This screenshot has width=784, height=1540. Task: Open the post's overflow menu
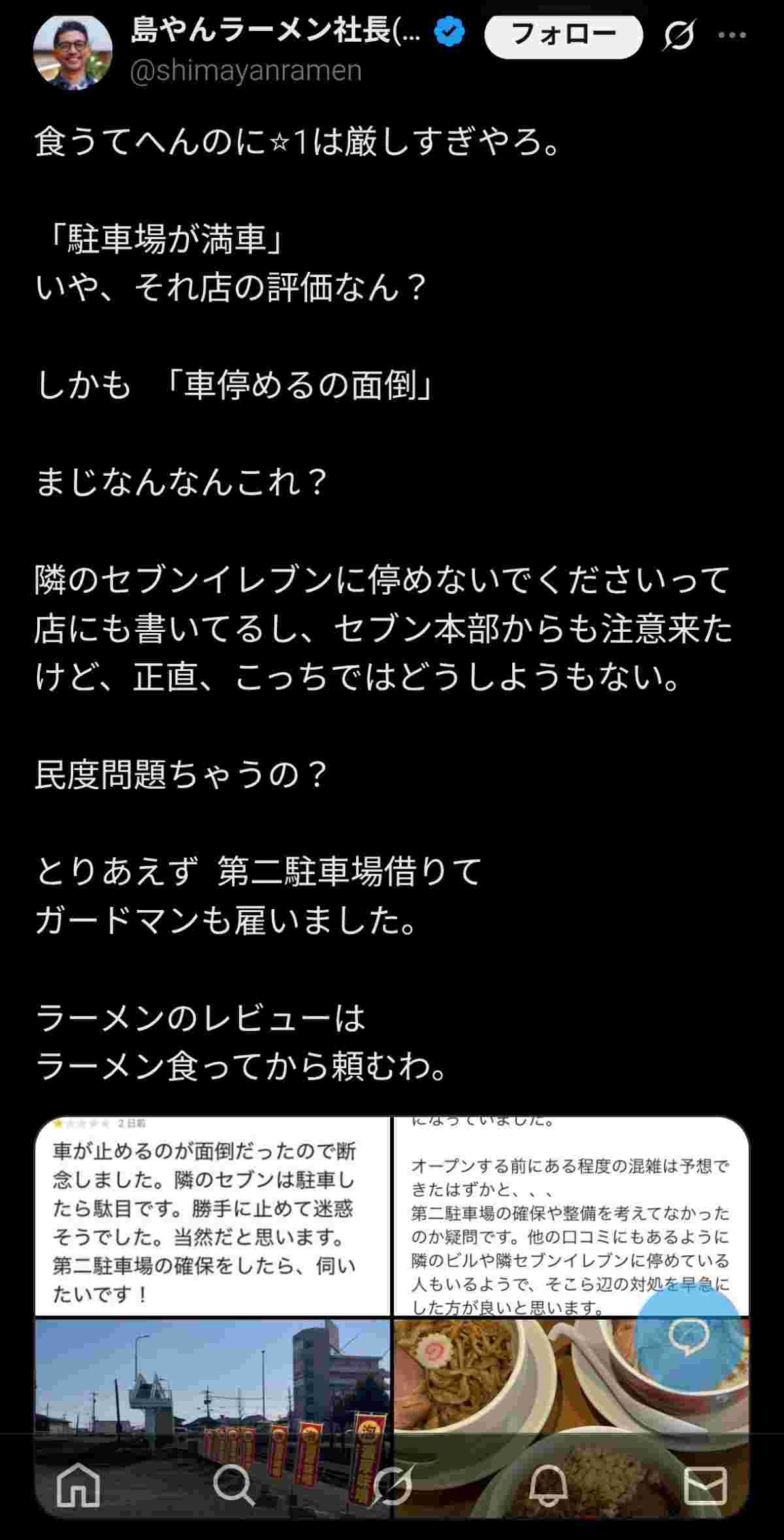[732, 35]
